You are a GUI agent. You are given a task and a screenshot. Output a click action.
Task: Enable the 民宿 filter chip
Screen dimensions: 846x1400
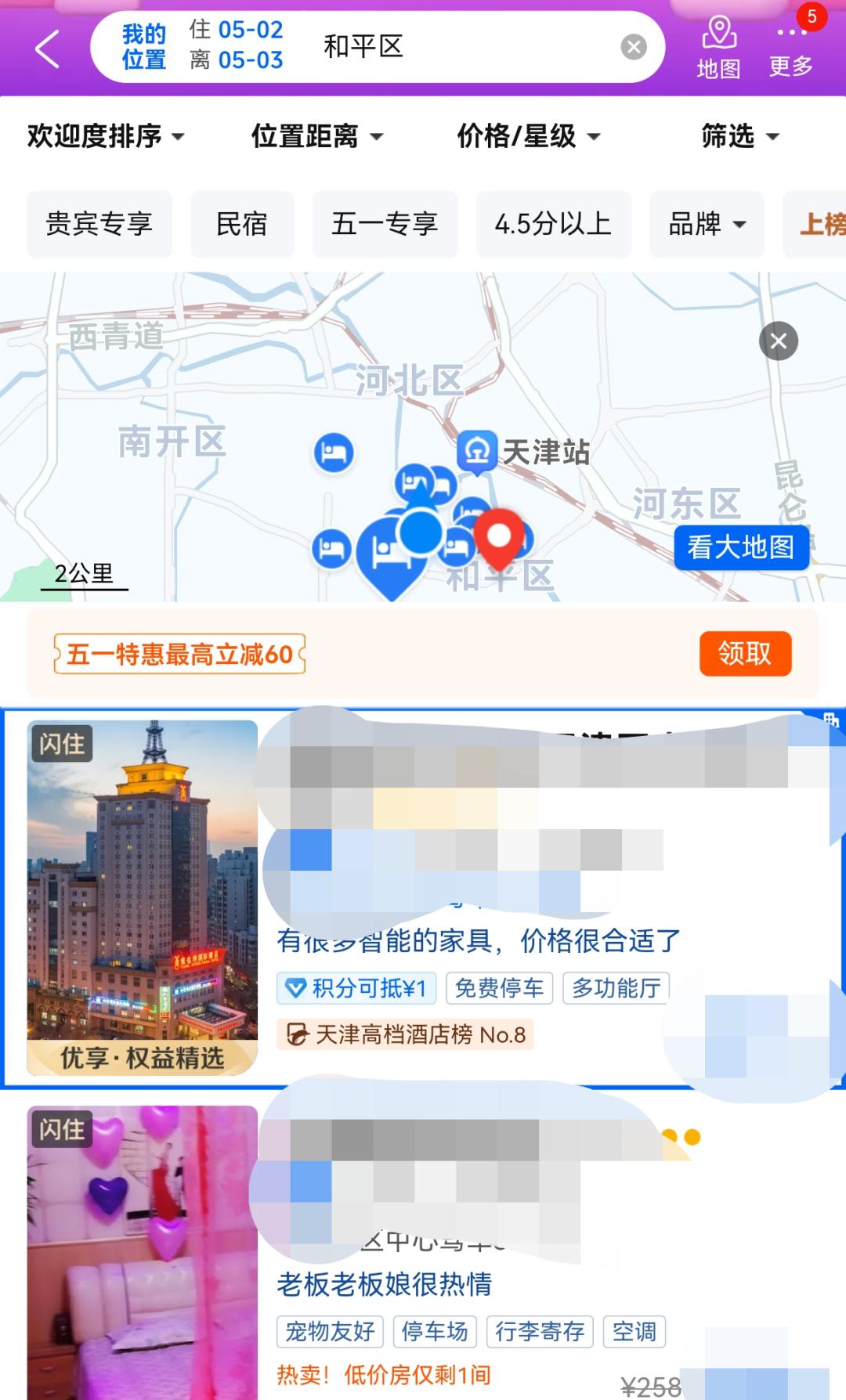click(242, 225)
